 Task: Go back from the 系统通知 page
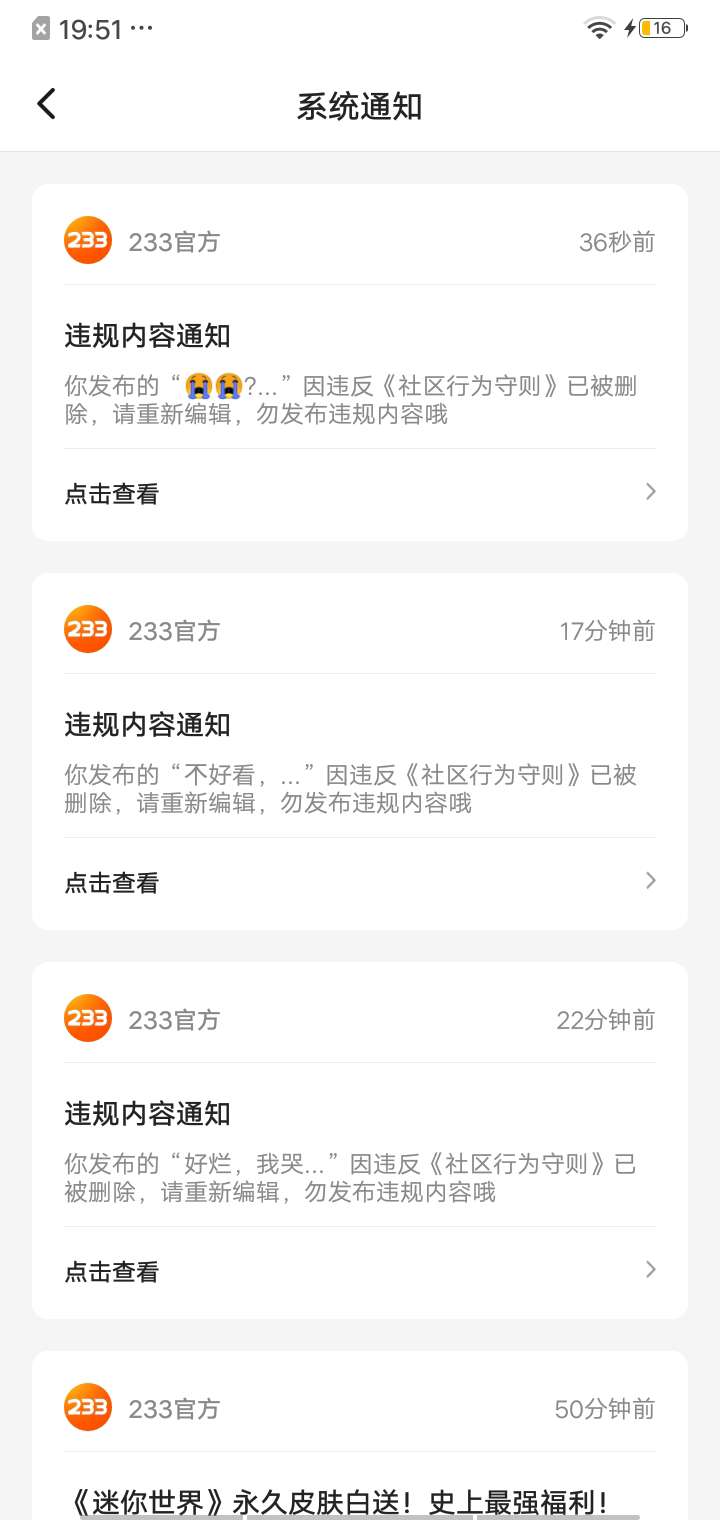(x=46, y=104)
